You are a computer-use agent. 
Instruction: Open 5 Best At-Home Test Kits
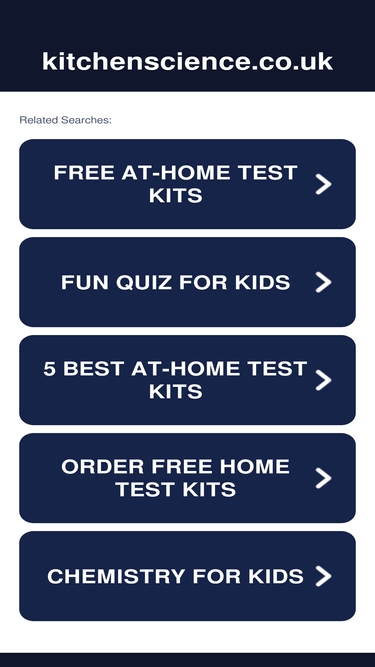tap(187, 380)
